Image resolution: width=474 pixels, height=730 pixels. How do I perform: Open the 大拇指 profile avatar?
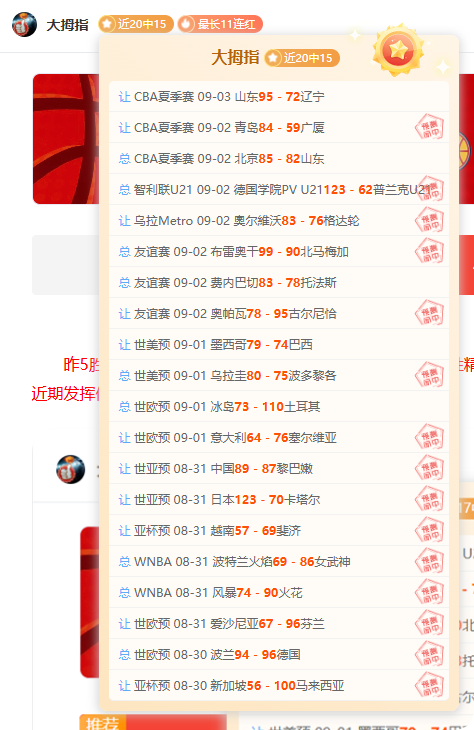[x=24, y=24]
